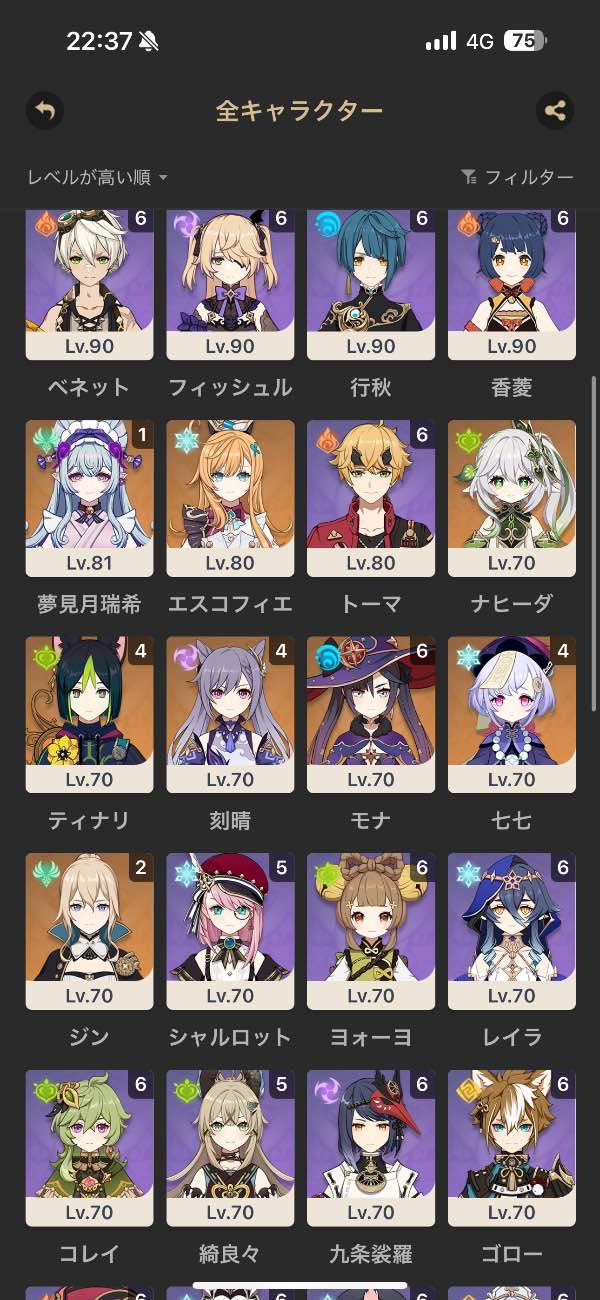Open ベネット character card
The width and height of the screenshot is (600, 1300).
coord(89,285)
